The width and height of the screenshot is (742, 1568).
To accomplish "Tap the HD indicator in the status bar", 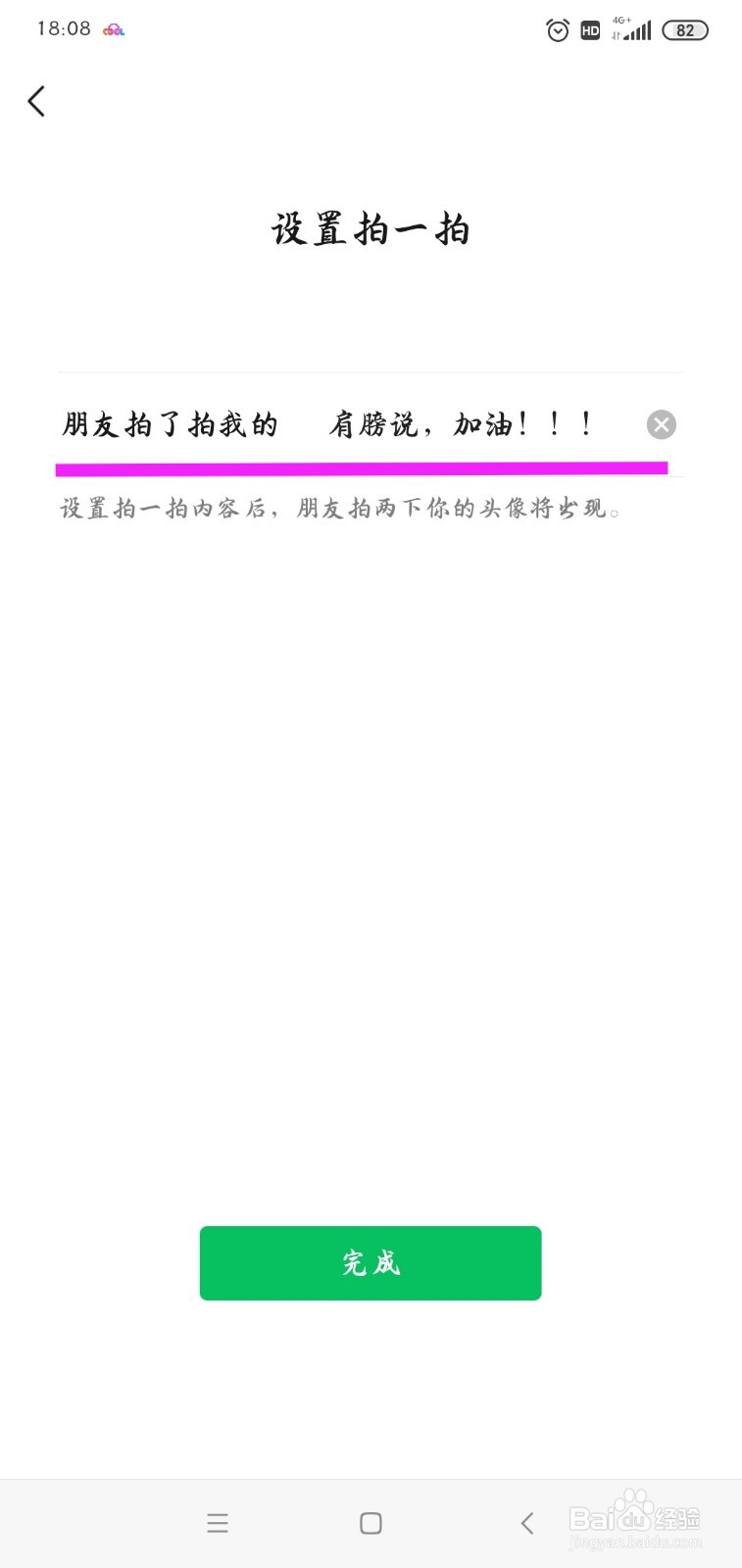I will (x=590, y=30).
